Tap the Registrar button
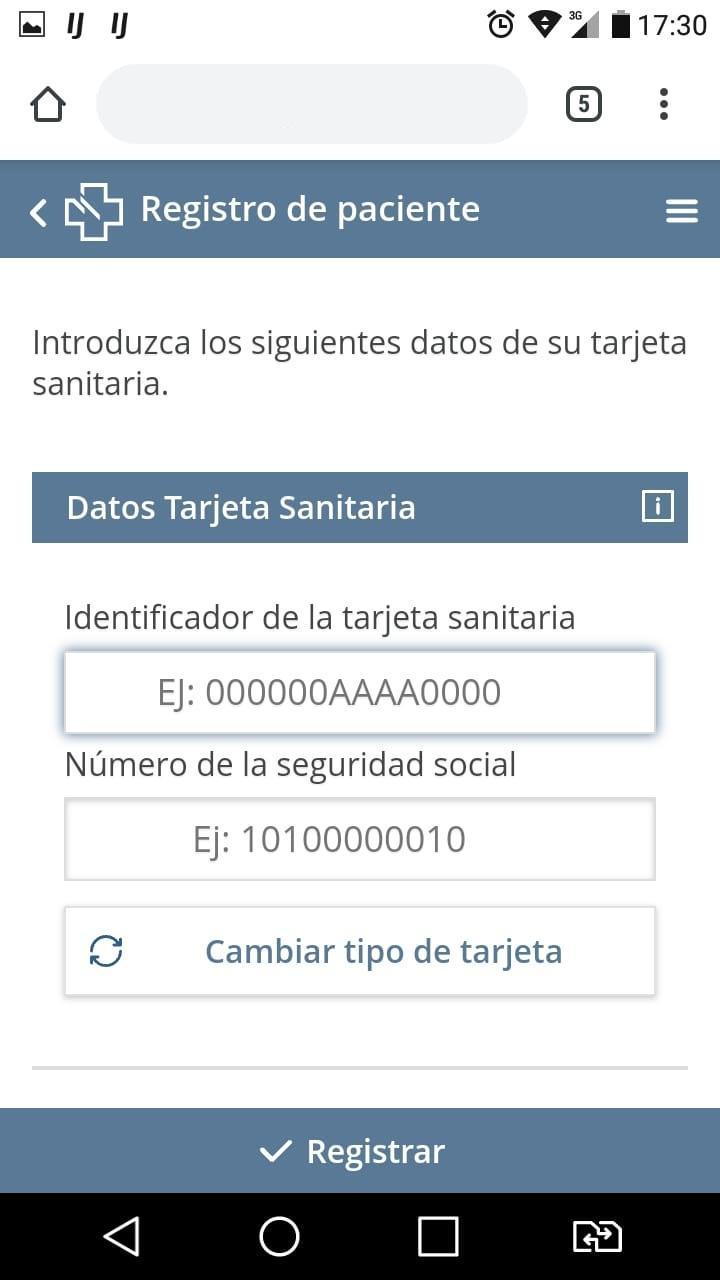Screen dimensions: 720x1280 [360, 1151]
